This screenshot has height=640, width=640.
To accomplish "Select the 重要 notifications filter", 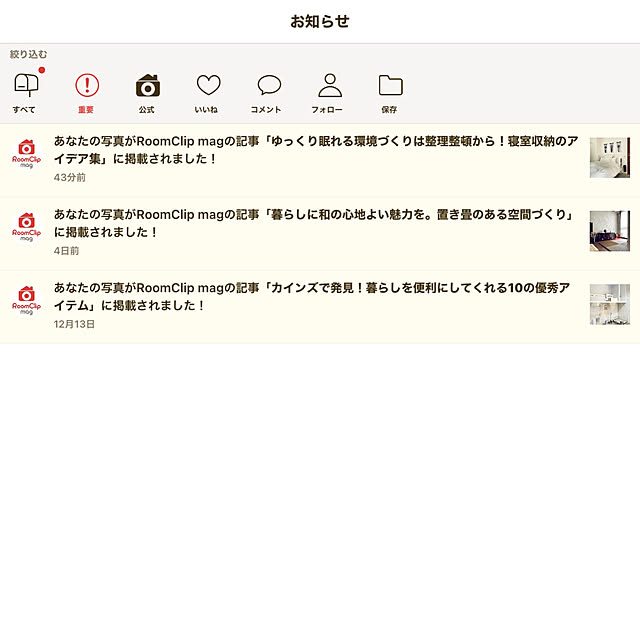I will 87,92.
